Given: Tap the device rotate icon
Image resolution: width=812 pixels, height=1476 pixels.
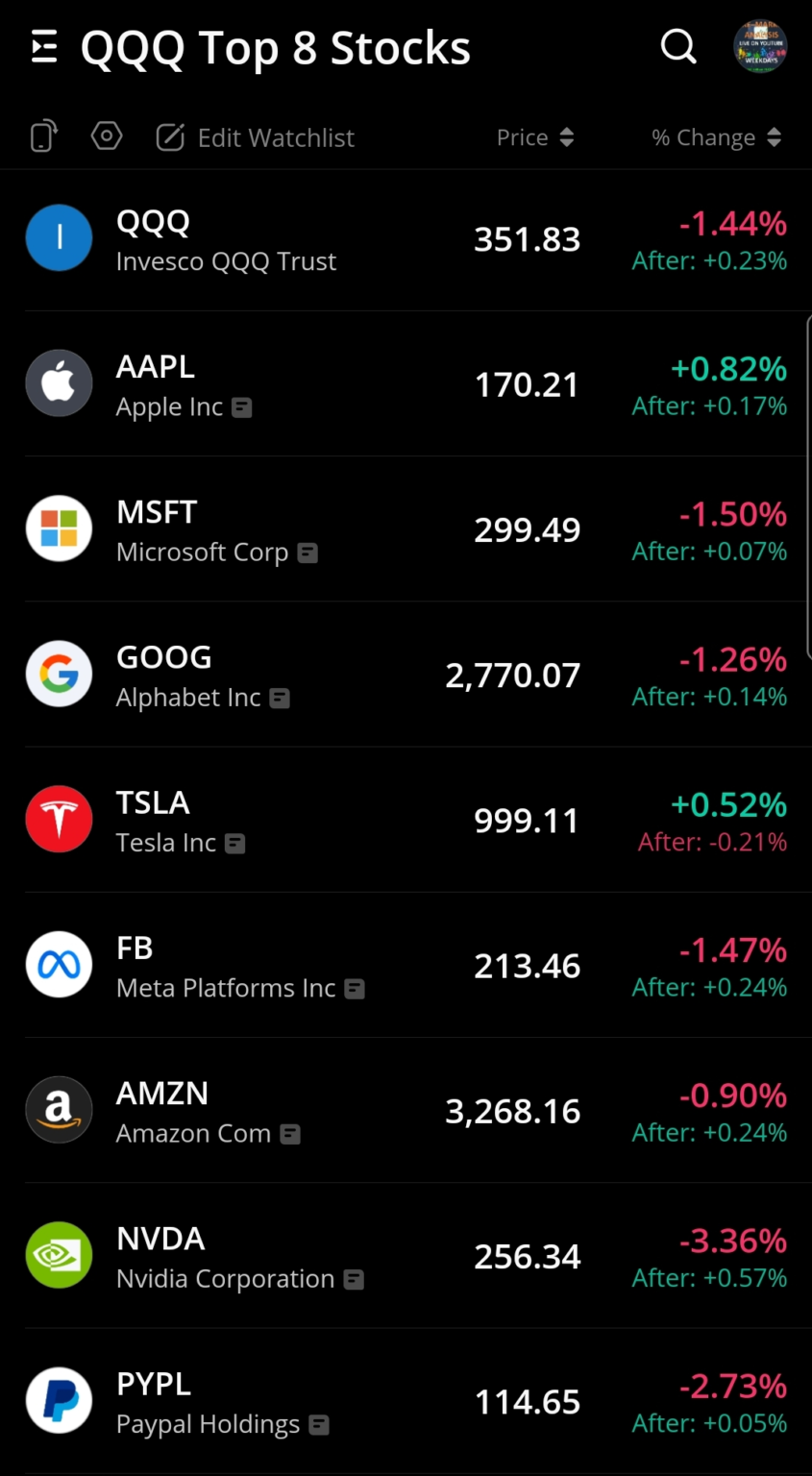Looking at the screenshot, I should [x=43, y=136].
